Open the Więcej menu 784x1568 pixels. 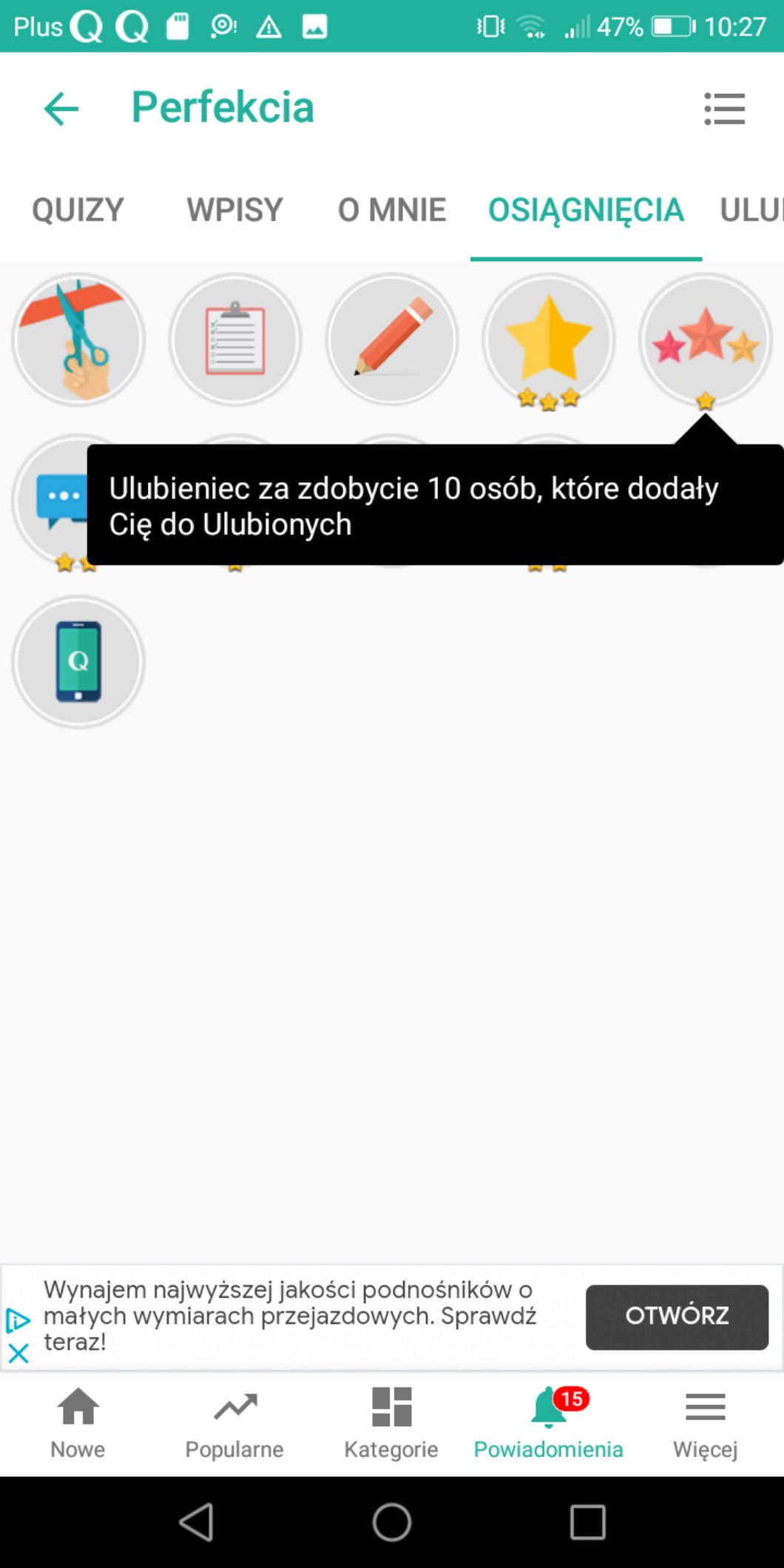705,1422
